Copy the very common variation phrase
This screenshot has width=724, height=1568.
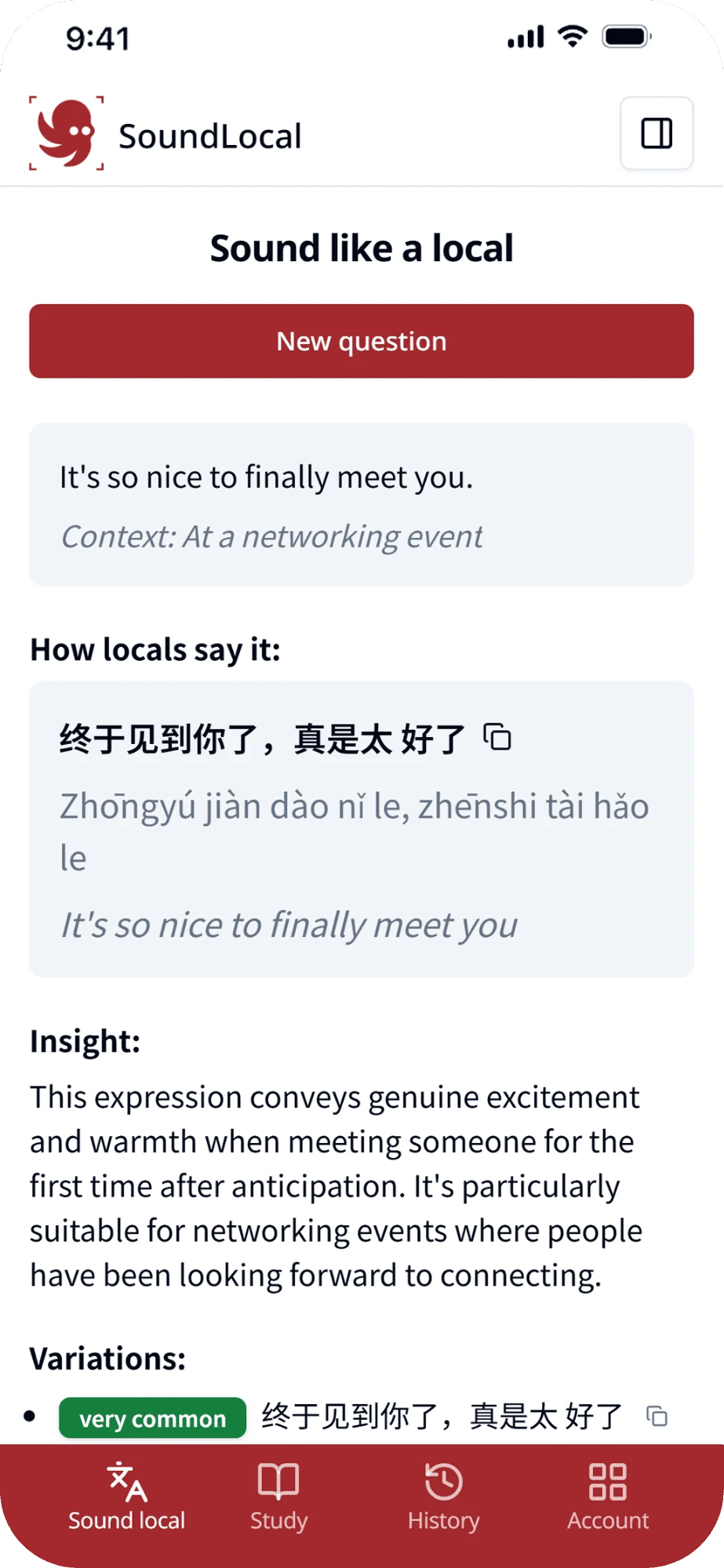(657, 1416)
